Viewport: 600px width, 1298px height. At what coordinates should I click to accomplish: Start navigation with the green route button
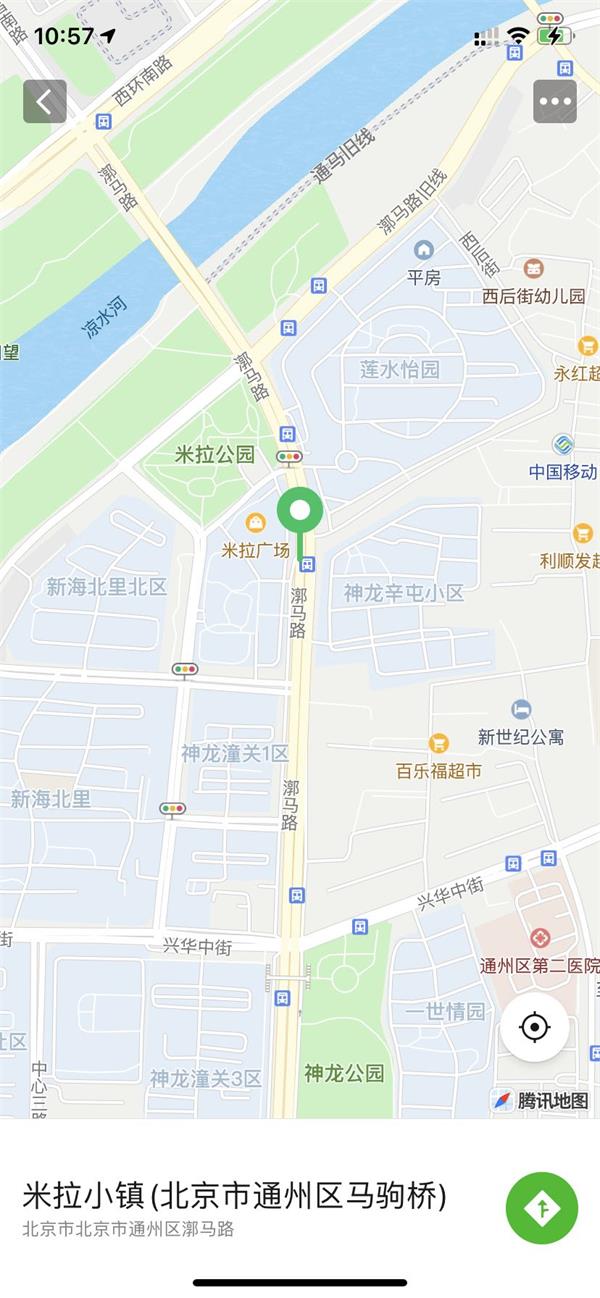[x=542, y=1208]
